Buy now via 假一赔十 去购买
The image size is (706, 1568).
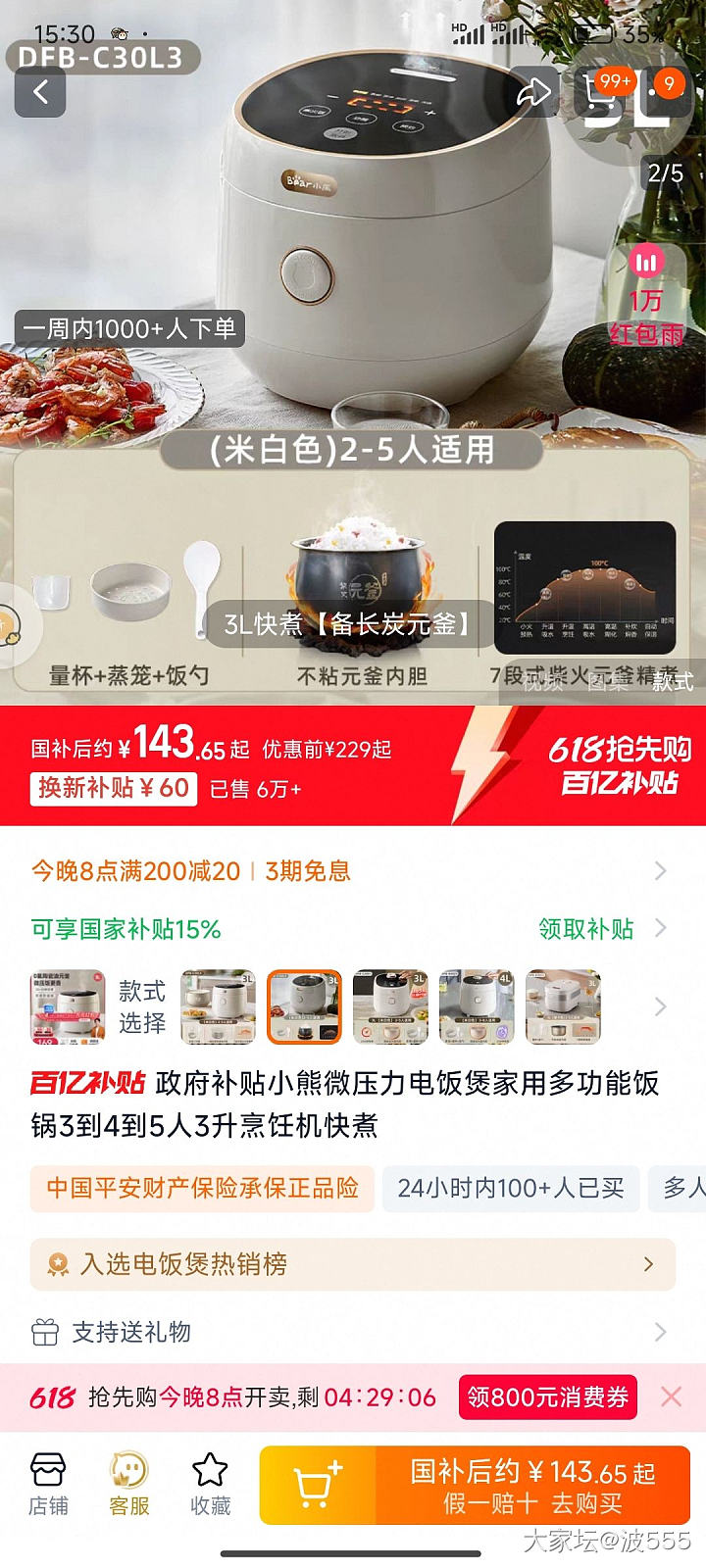pyautogui.click(x=531, y=1486)
